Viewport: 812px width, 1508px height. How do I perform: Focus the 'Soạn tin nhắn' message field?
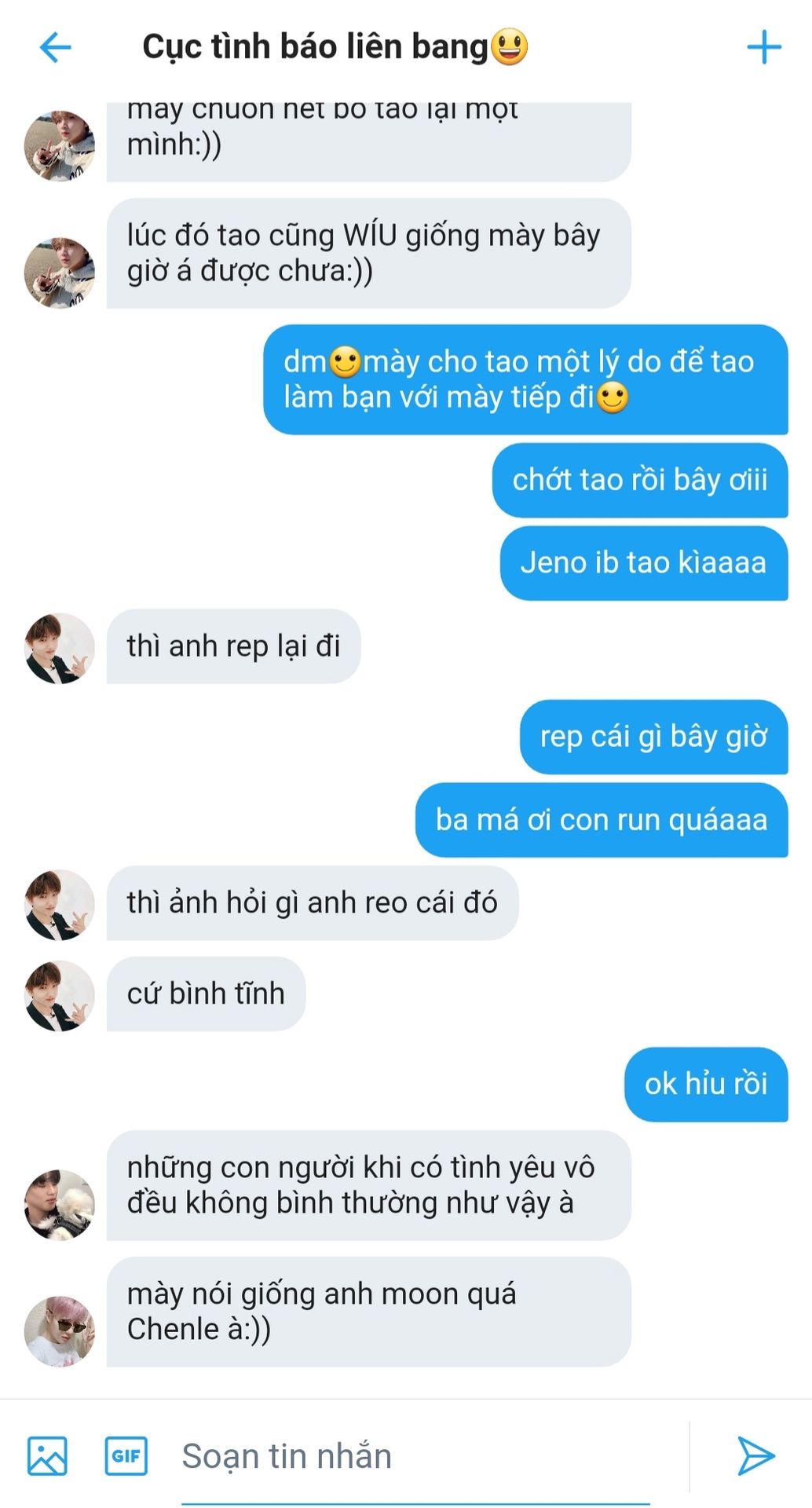[415, 1457]
